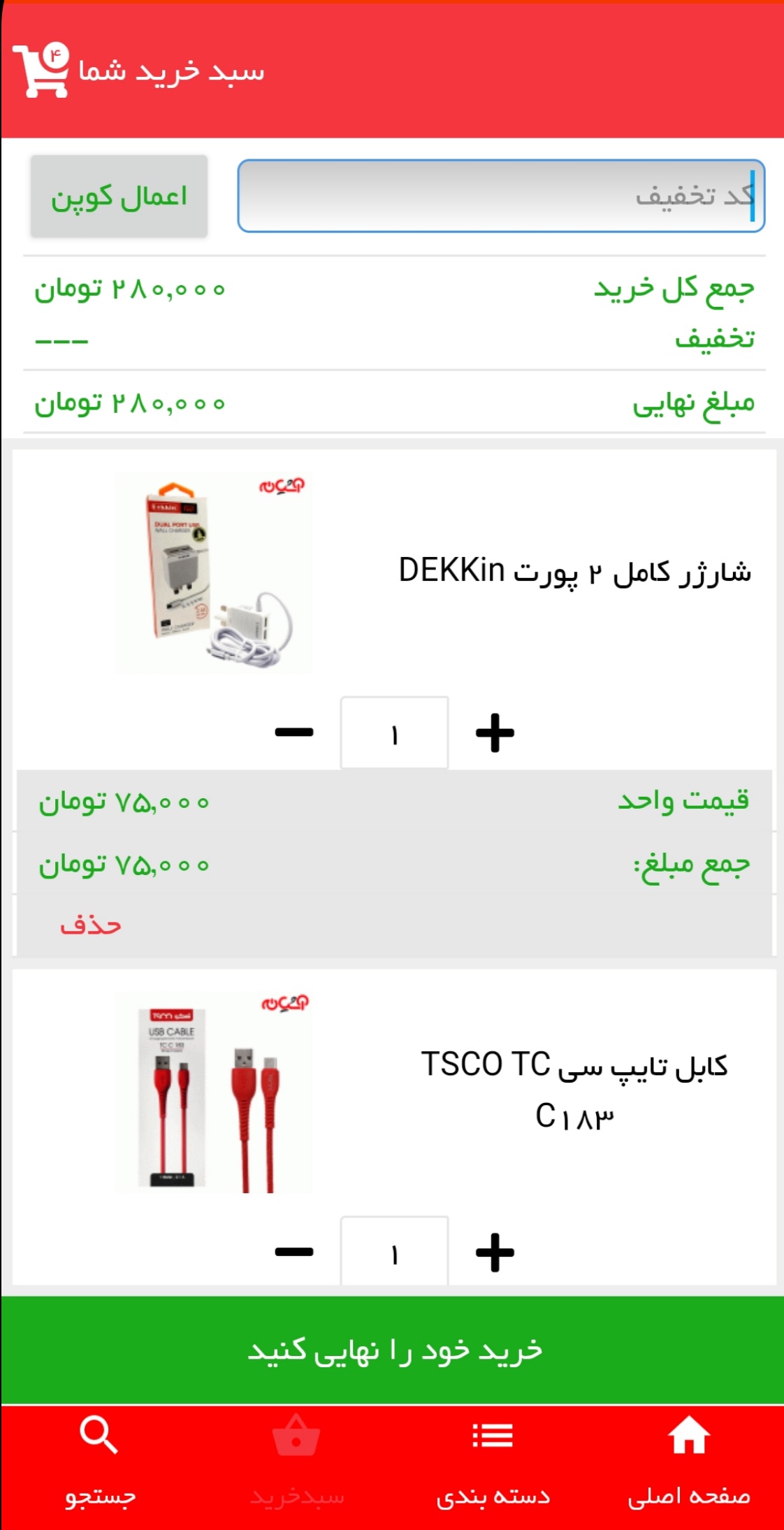Increase quantity of TSCO Type-C cable
Image resolution: width=784 pixels, height=1530 pixels.
(495, 1252)
